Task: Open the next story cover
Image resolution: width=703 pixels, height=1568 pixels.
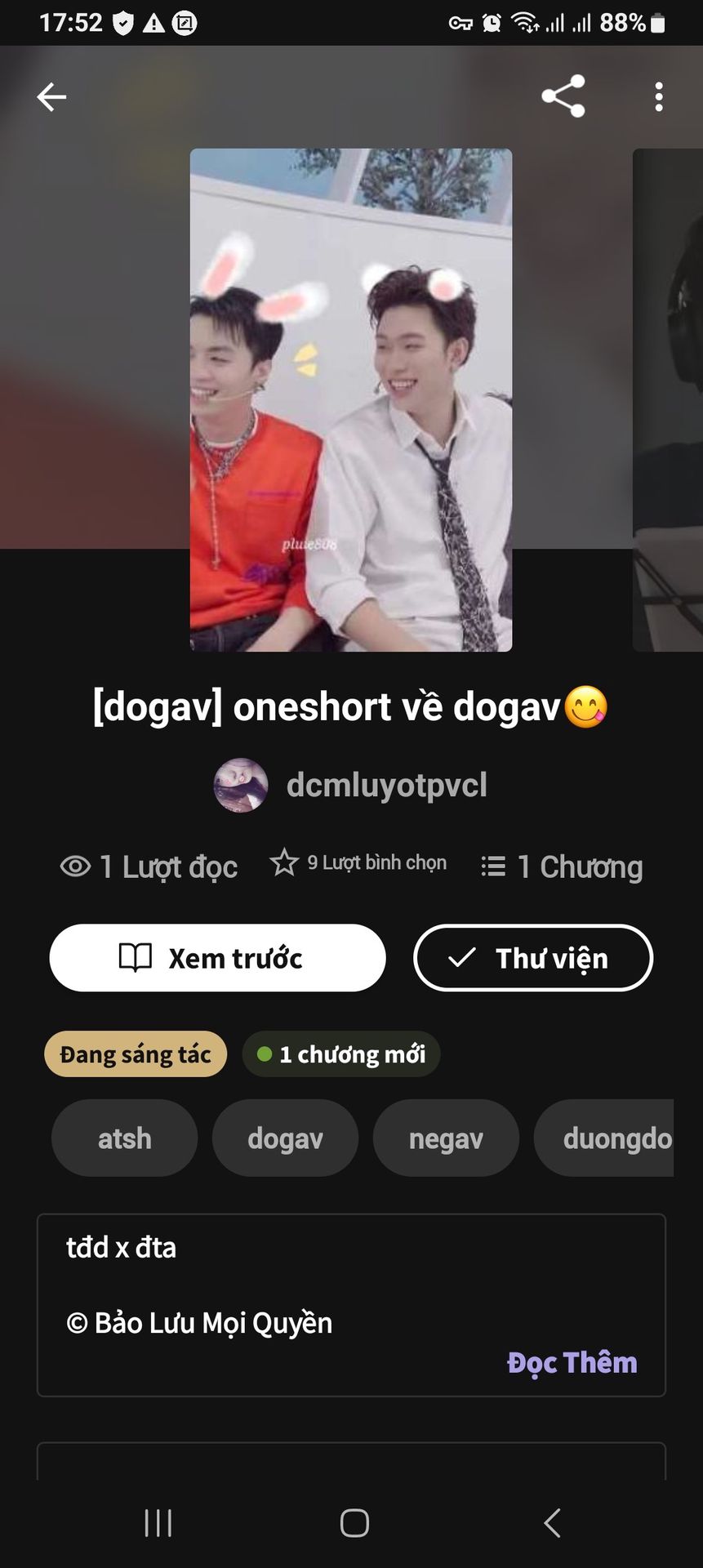Action: (668, 399)
